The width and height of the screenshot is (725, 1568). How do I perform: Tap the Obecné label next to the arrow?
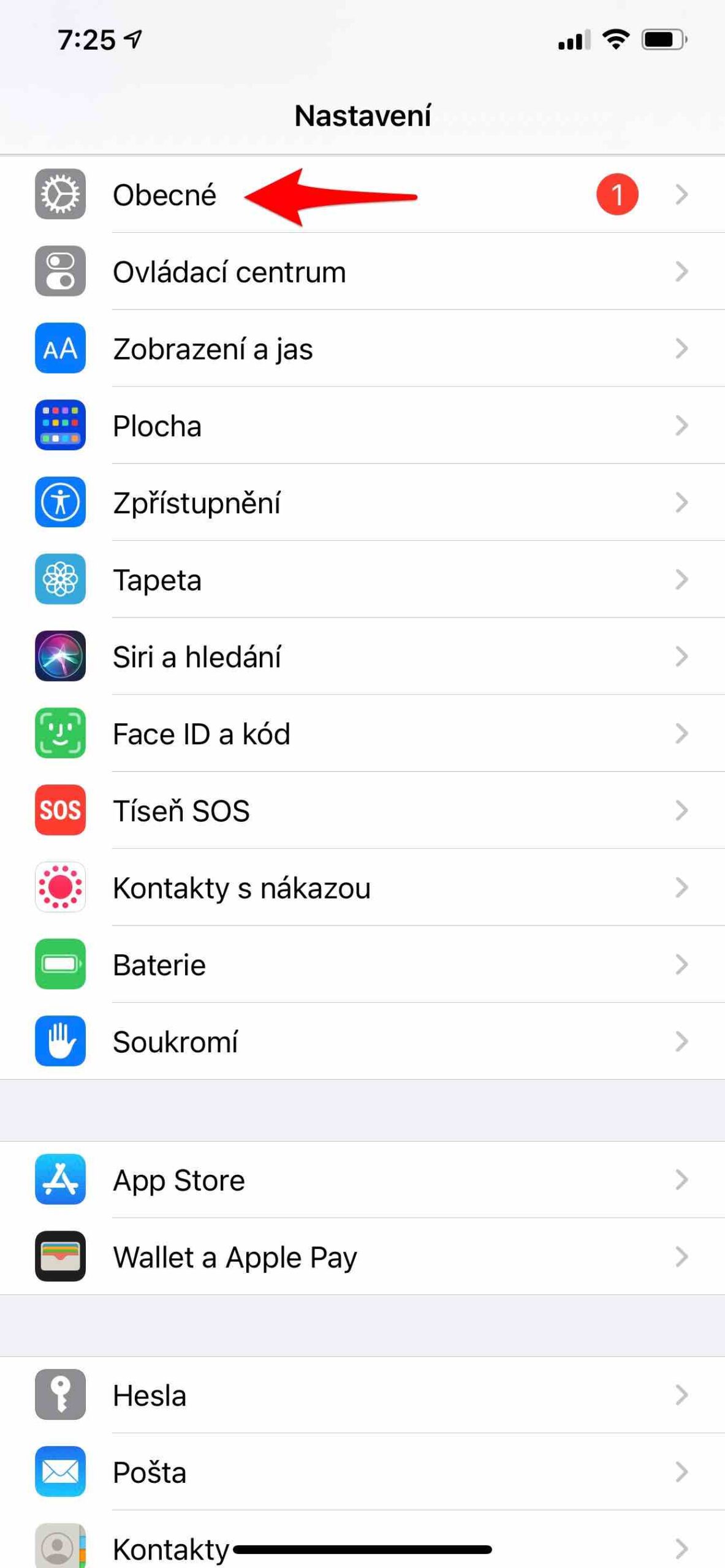164,194
